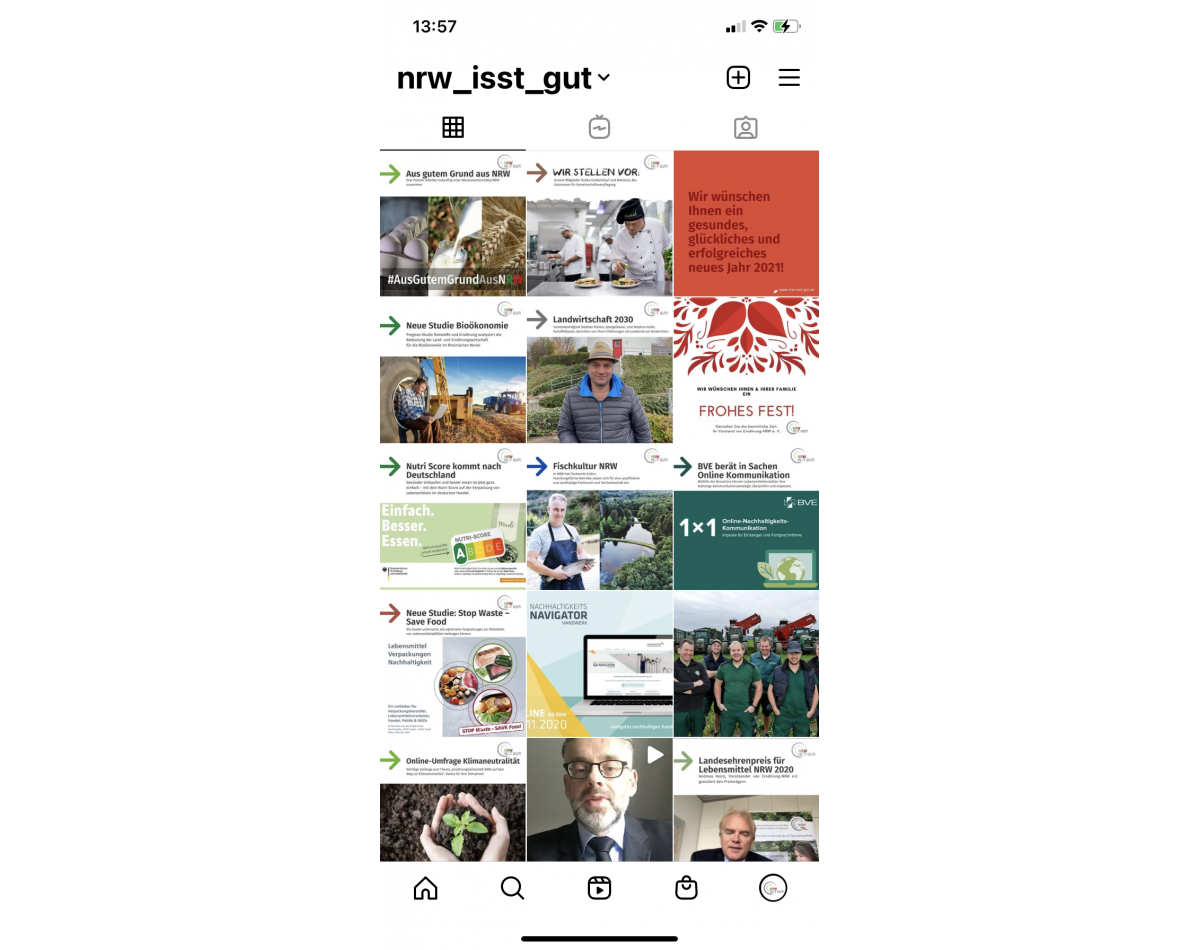Create a new post with plus icon
Viewport: 1200px width, 950px height.
point(738,78)
